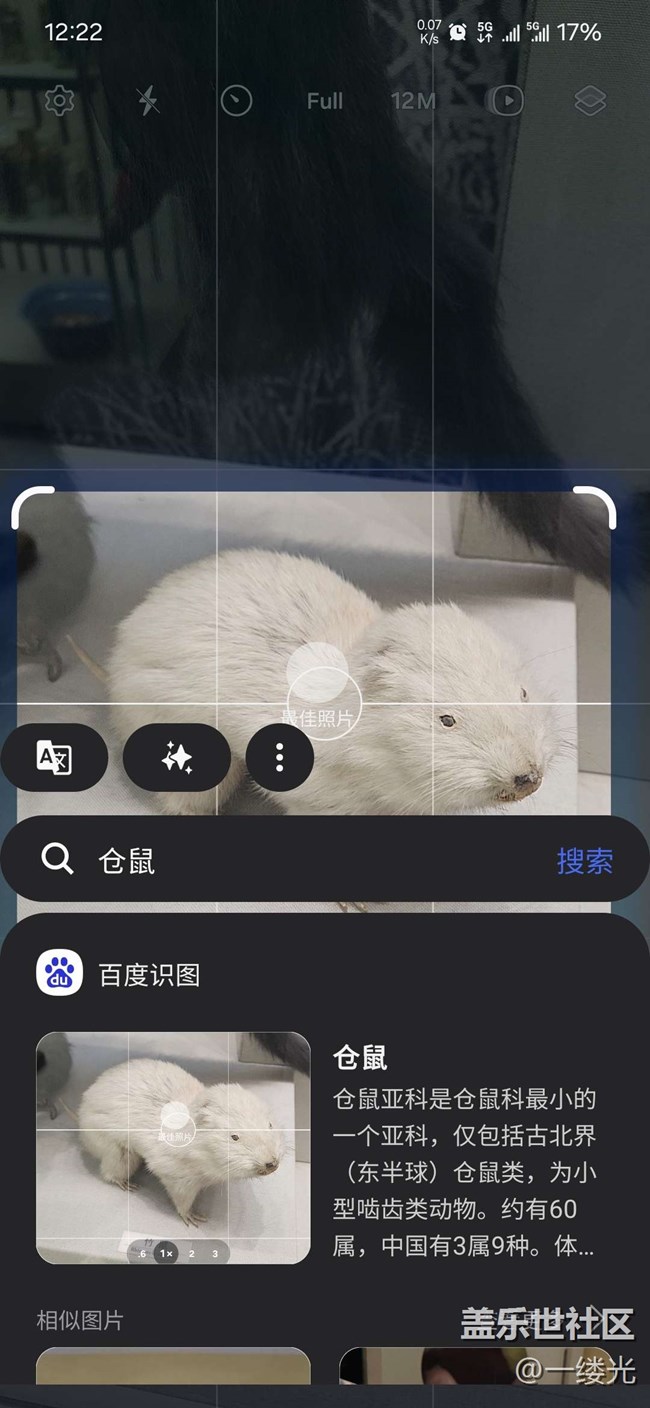Image resolution: width=650 pixels, height=1408 pixels.
Task: Change the Full aspect ratio option
Action: pyautogui.click(x=324, y=101)
